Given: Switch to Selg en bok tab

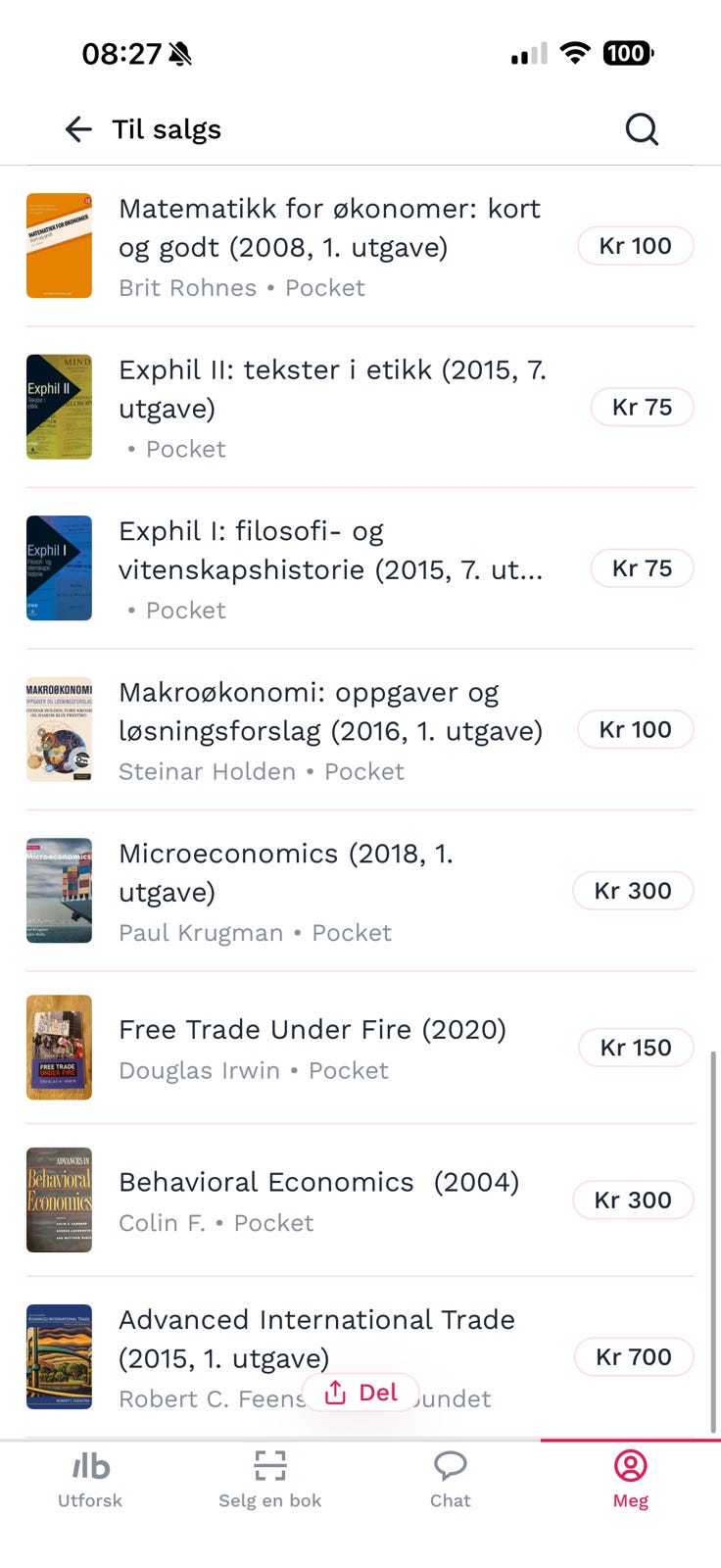Looking at the screenshot, I should [270, 1479].
